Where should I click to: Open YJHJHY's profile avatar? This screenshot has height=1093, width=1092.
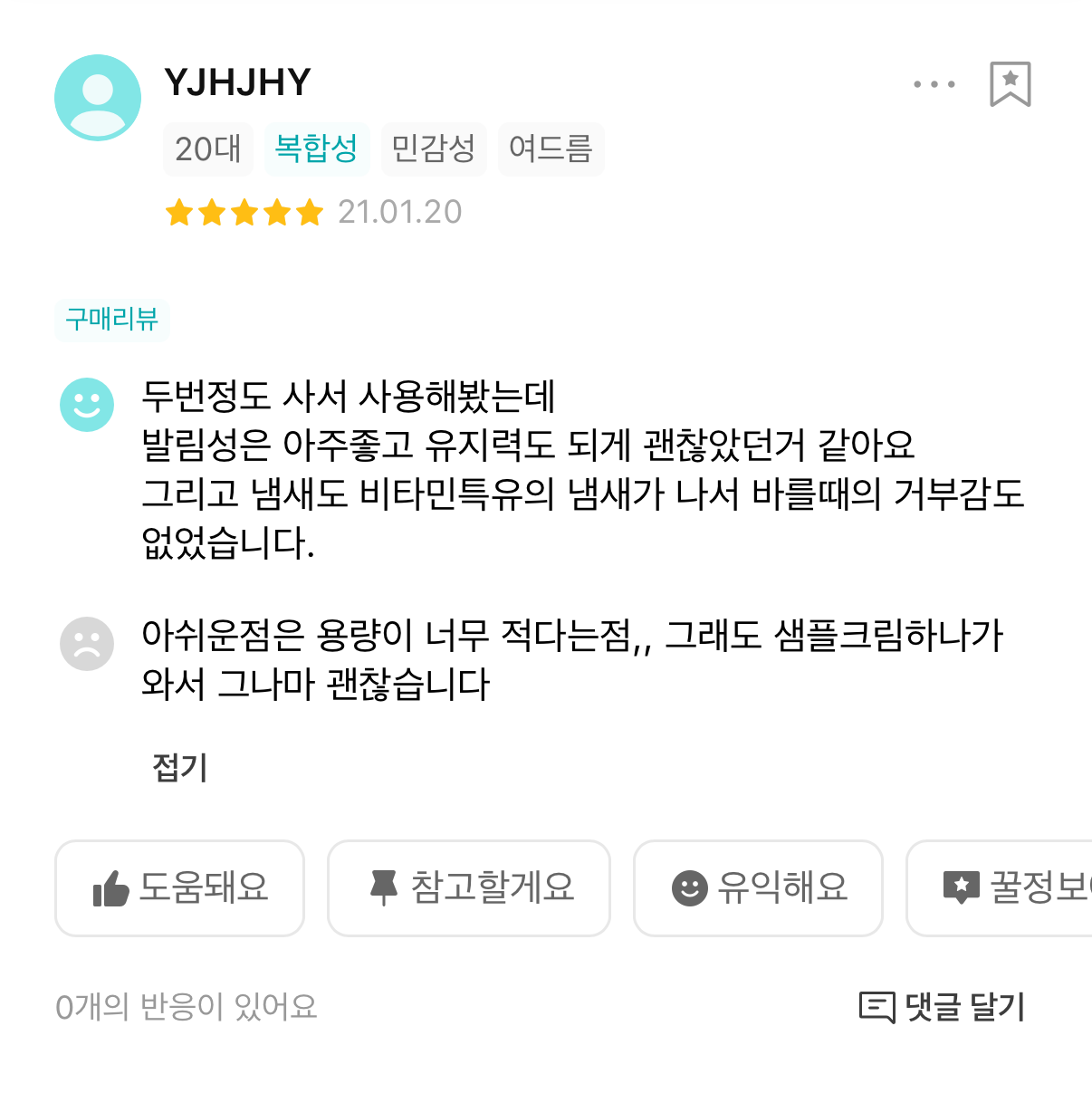coord(98,98)
